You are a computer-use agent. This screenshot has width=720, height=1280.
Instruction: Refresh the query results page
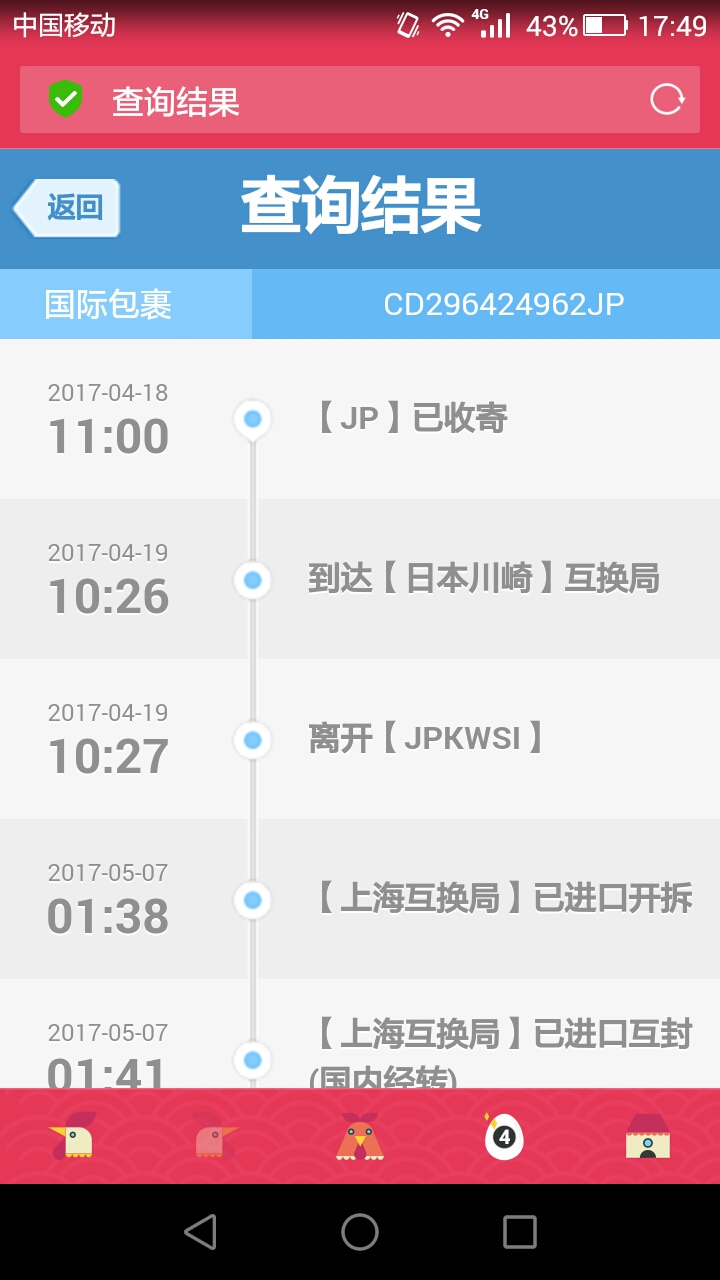(667, 100)
